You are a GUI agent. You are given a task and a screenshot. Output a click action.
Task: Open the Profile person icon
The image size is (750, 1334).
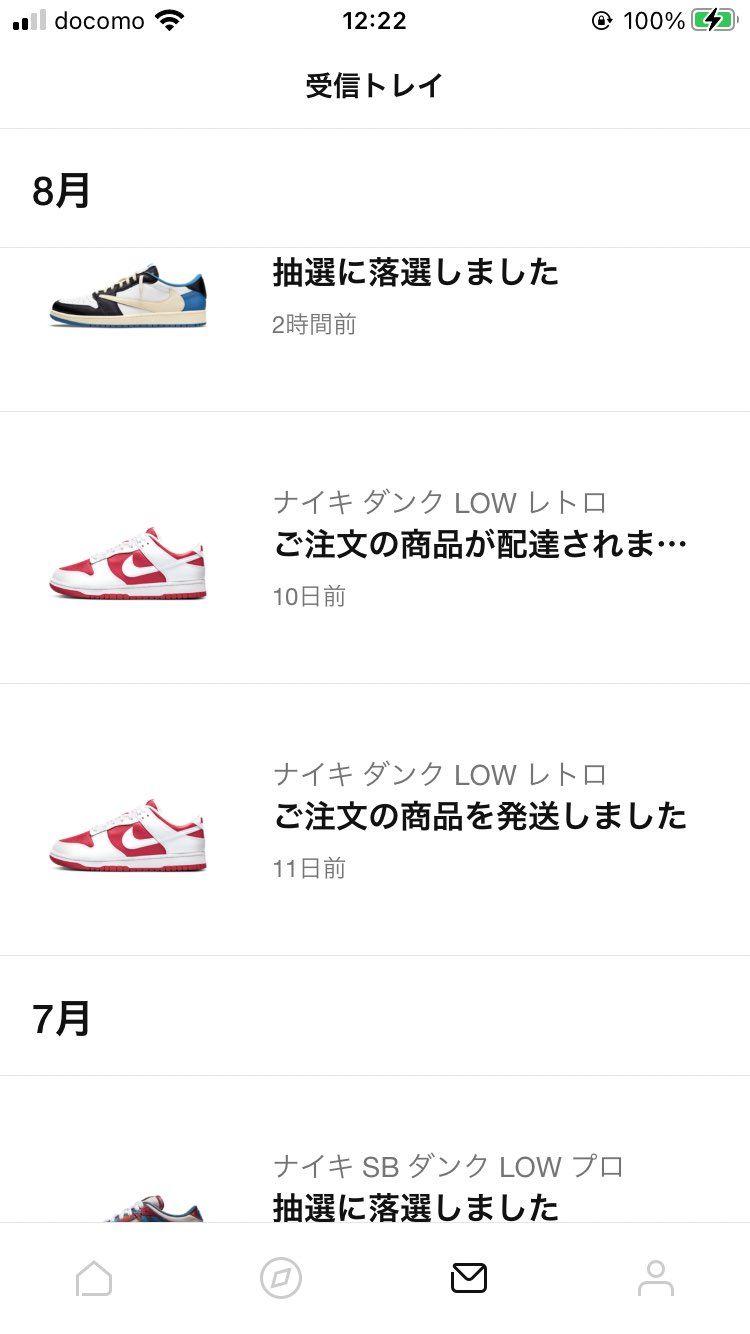coord(656,1277)
